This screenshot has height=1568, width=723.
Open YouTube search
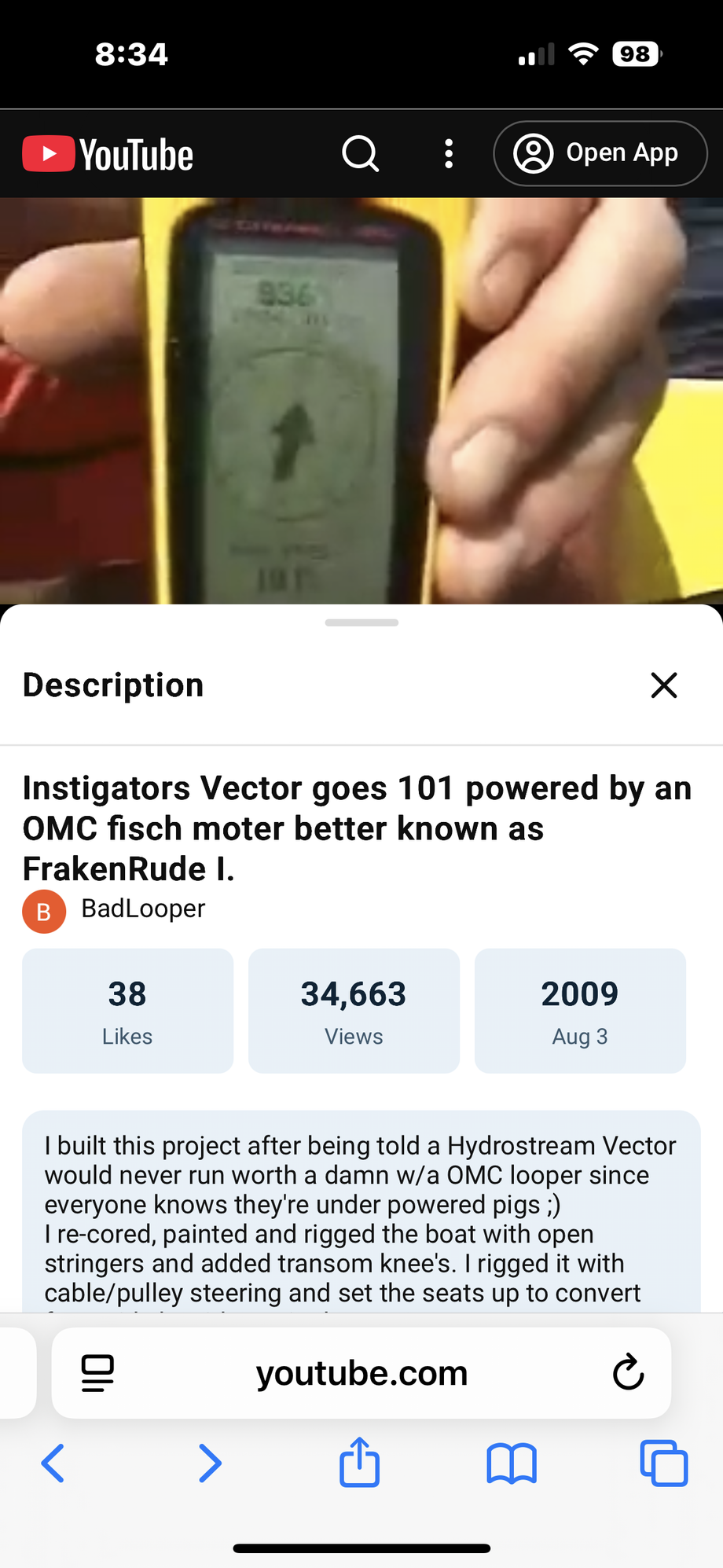(x=361, y=153)
